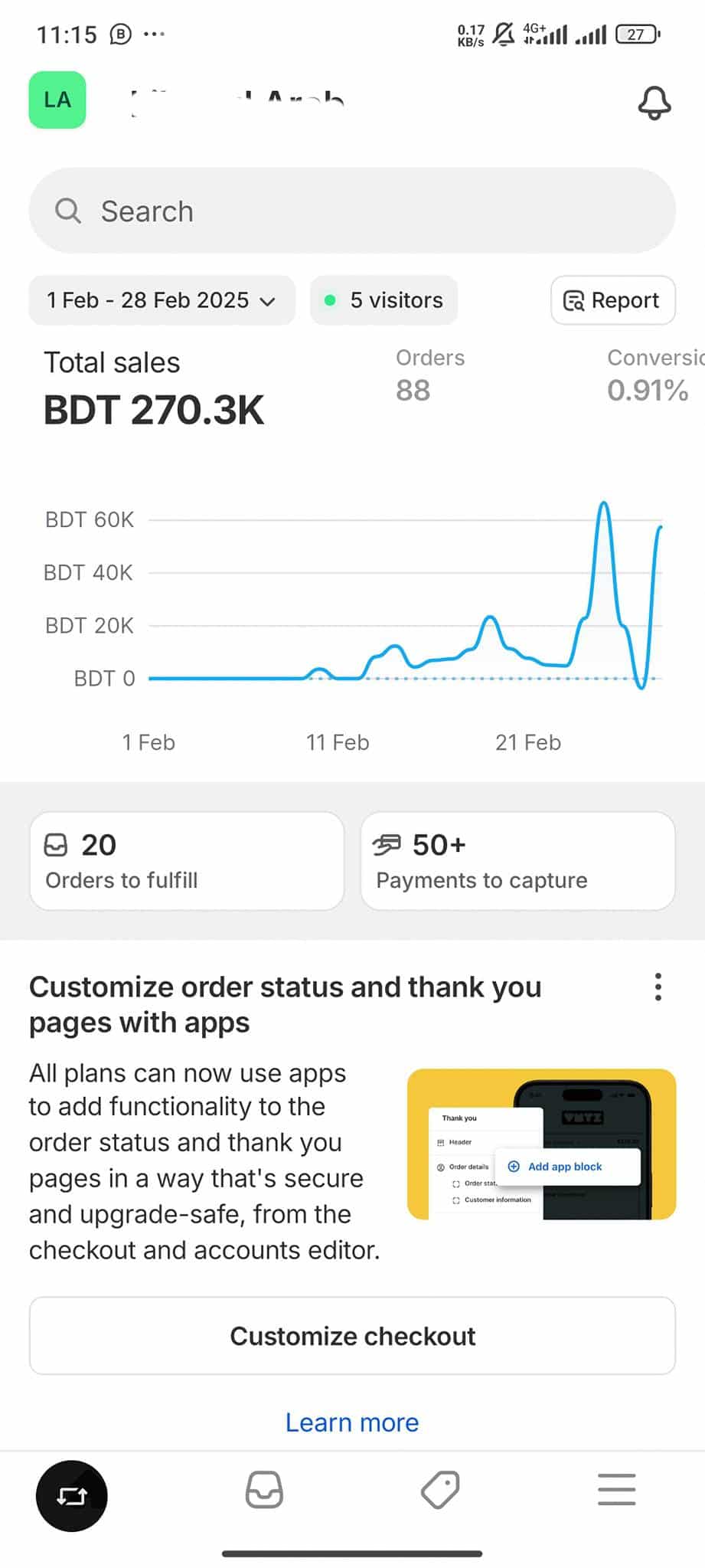
Task: Open the notifications bell
Action: point(654,102)
